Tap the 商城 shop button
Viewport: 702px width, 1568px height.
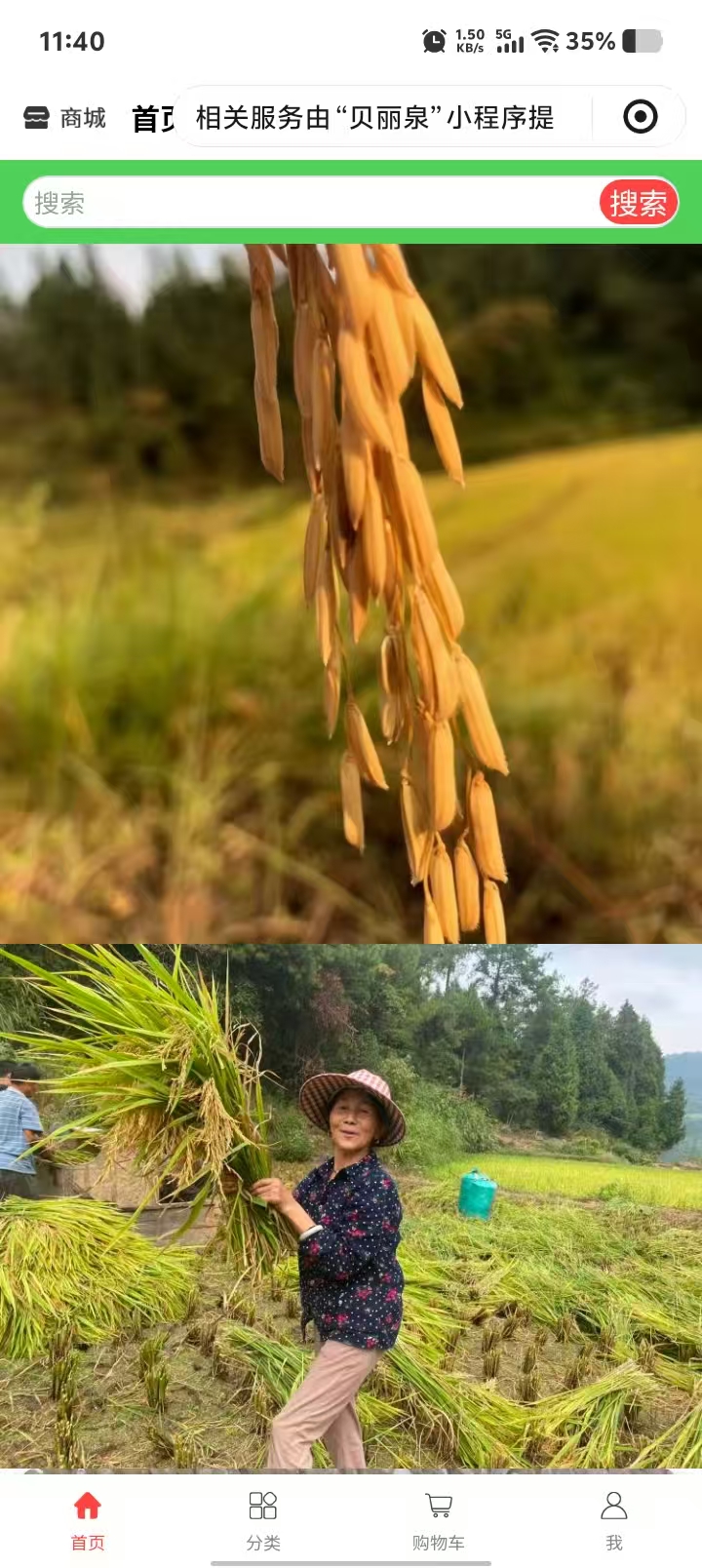64,118
